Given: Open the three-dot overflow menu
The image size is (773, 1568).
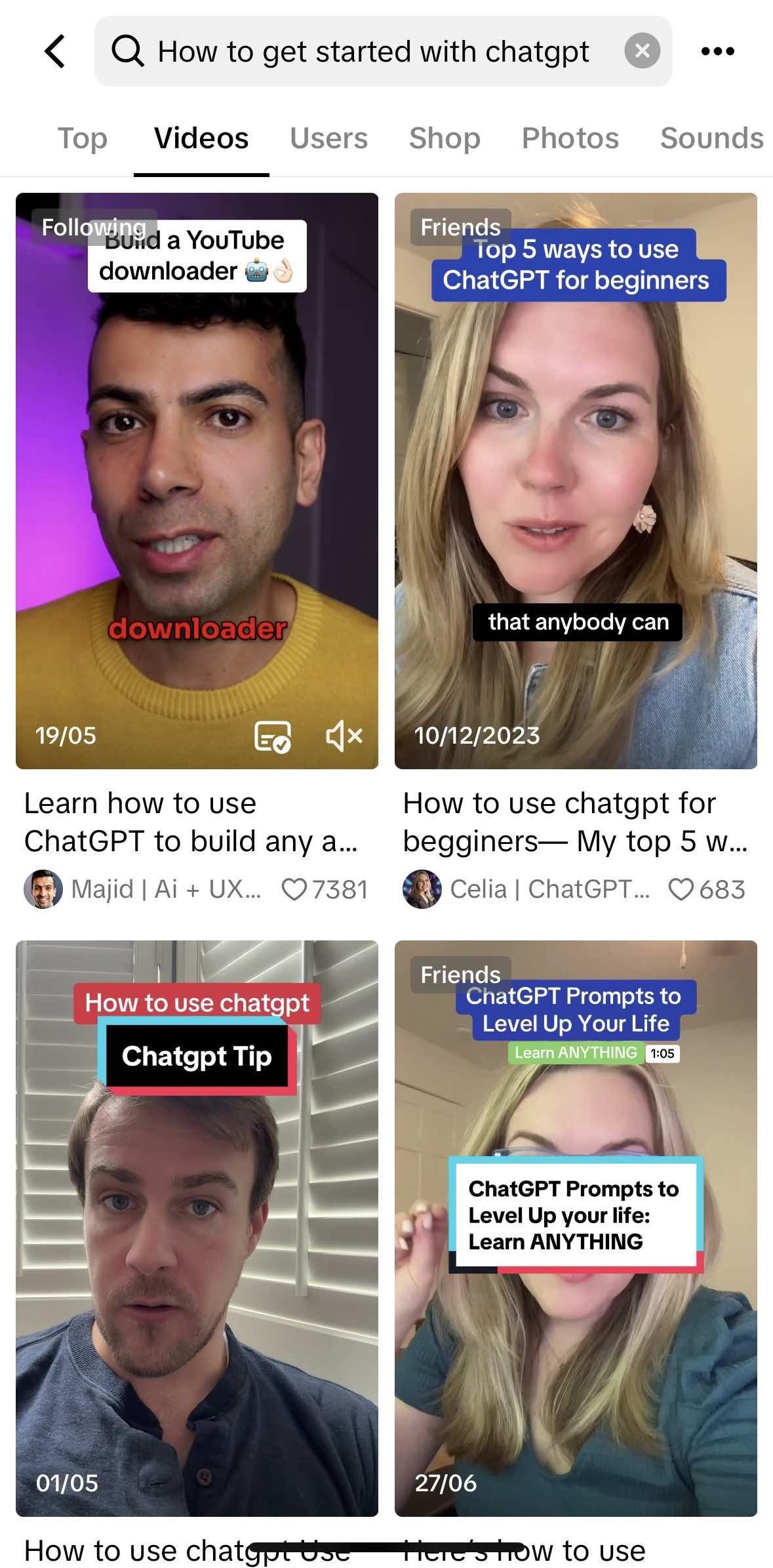Looking at the screenshot, I should (717, 51).
